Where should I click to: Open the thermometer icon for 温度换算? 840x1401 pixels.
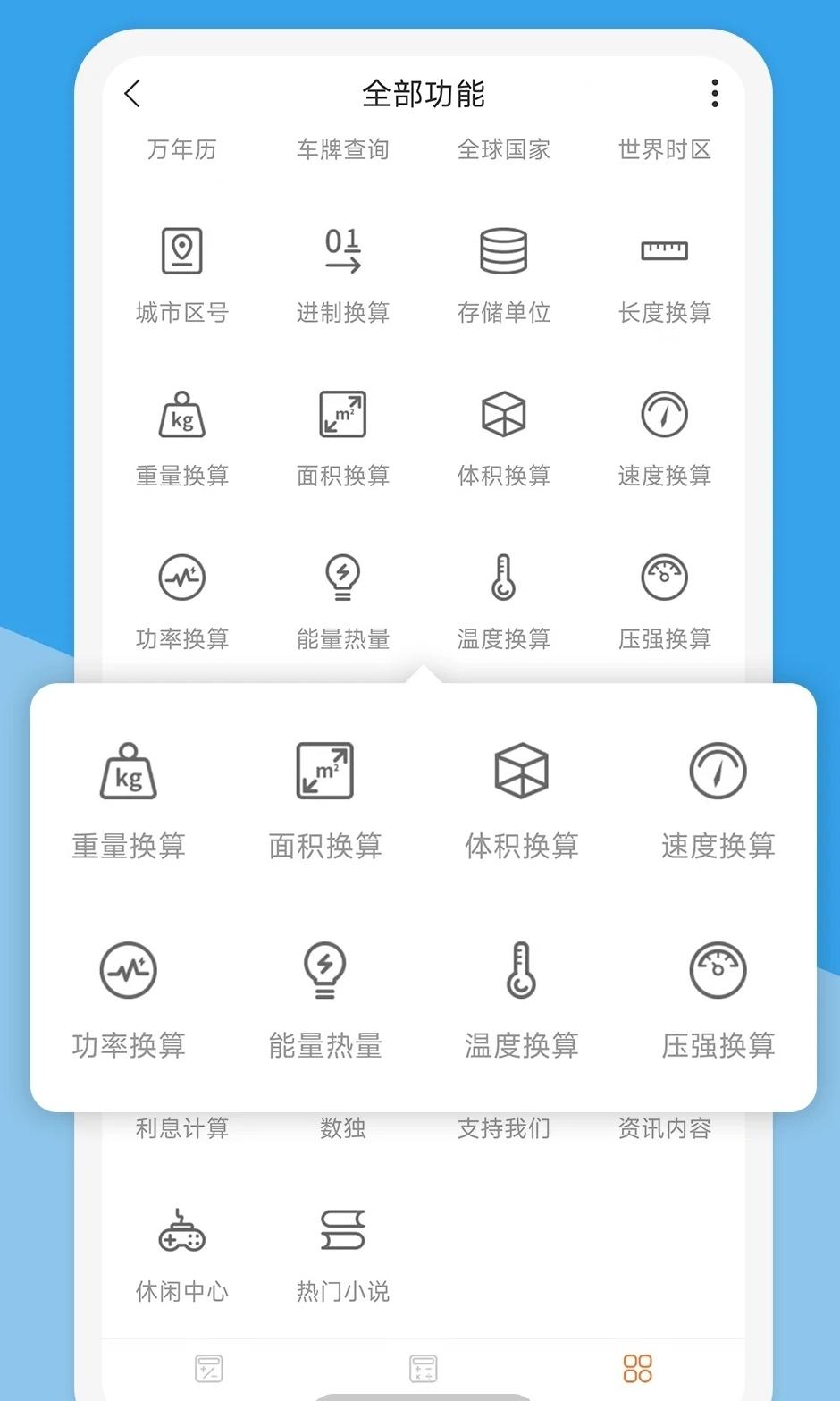(x=521, y=970)
